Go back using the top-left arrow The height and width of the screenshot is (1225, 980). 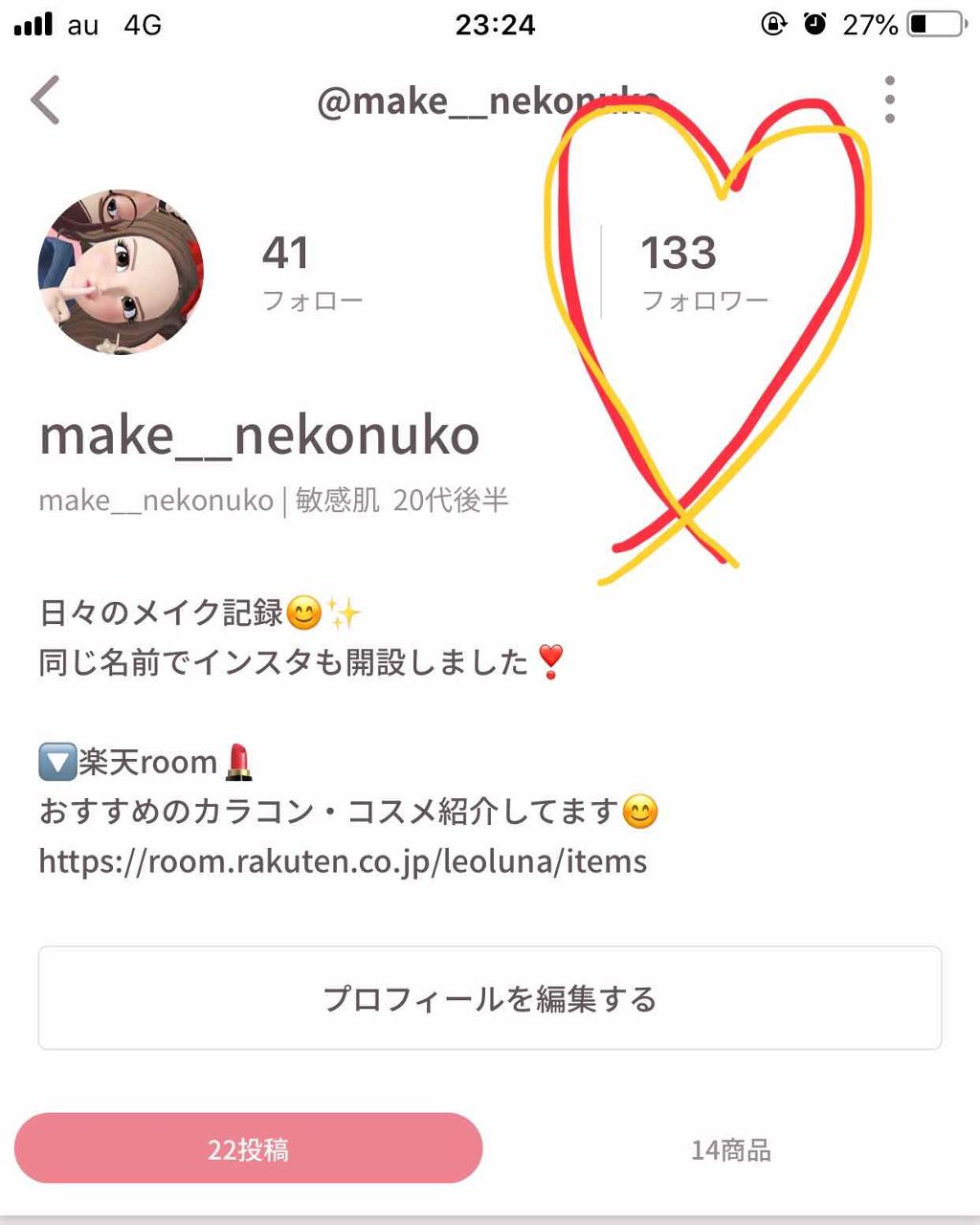[46, 100]
